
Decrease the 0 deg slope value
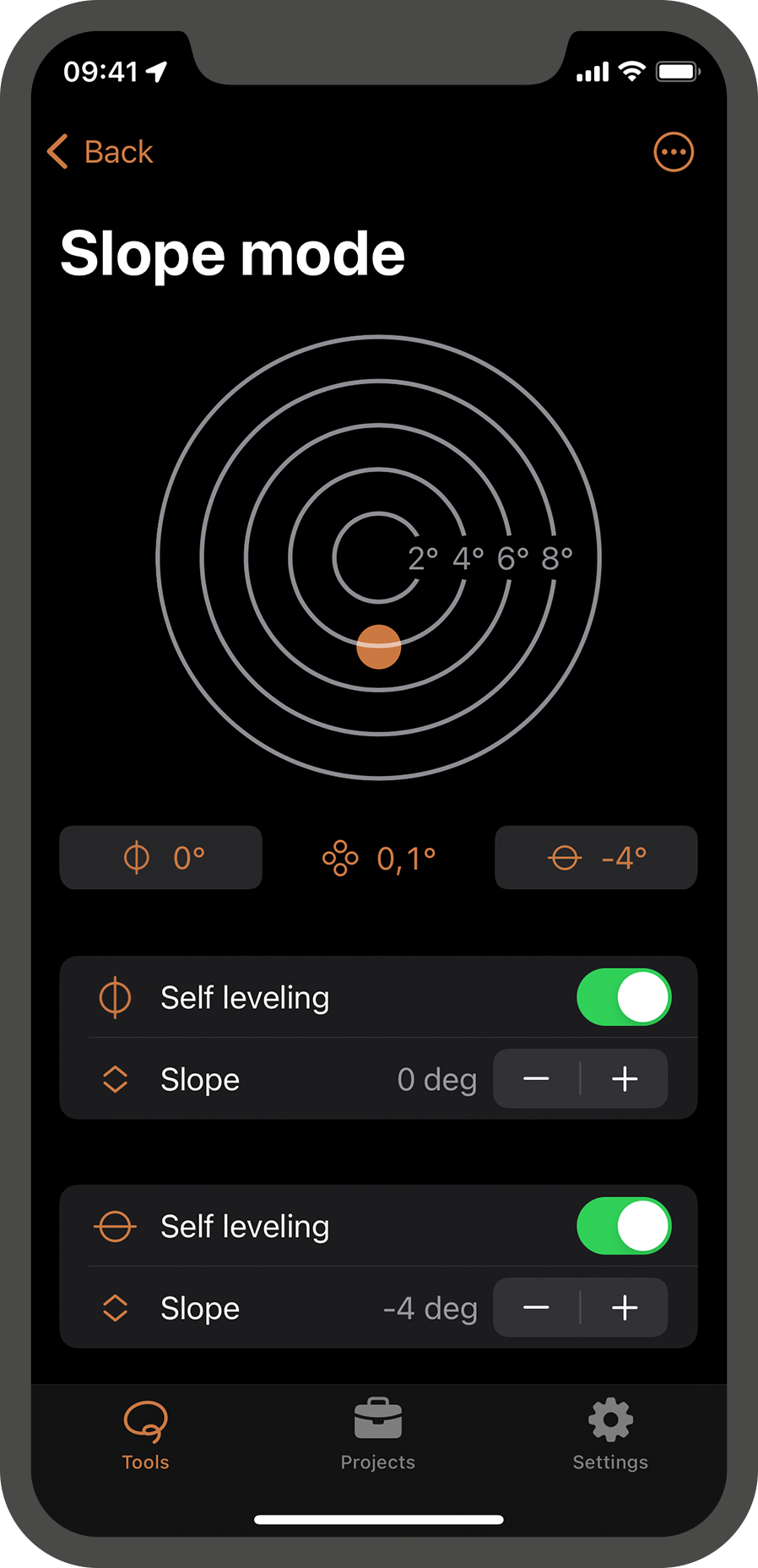point(537,1079)
